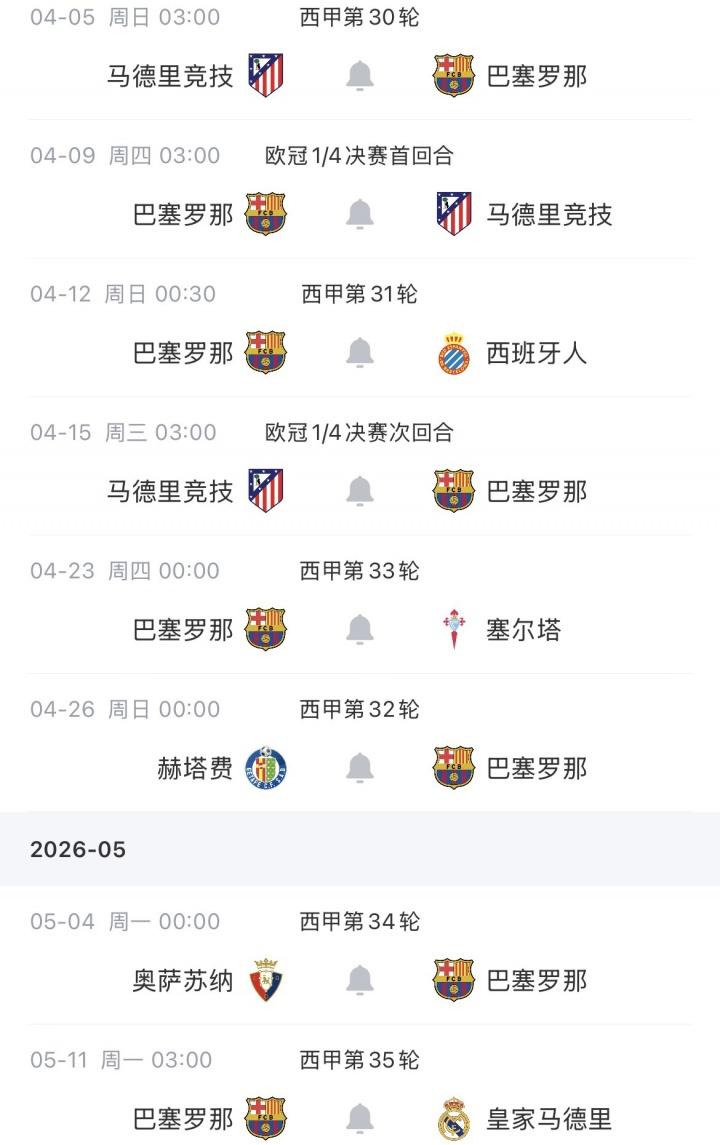720x1145 pixels.
Task: Tap the bell for Barcelona vs 皇家马德里
Action: [x=360, y=1119]
